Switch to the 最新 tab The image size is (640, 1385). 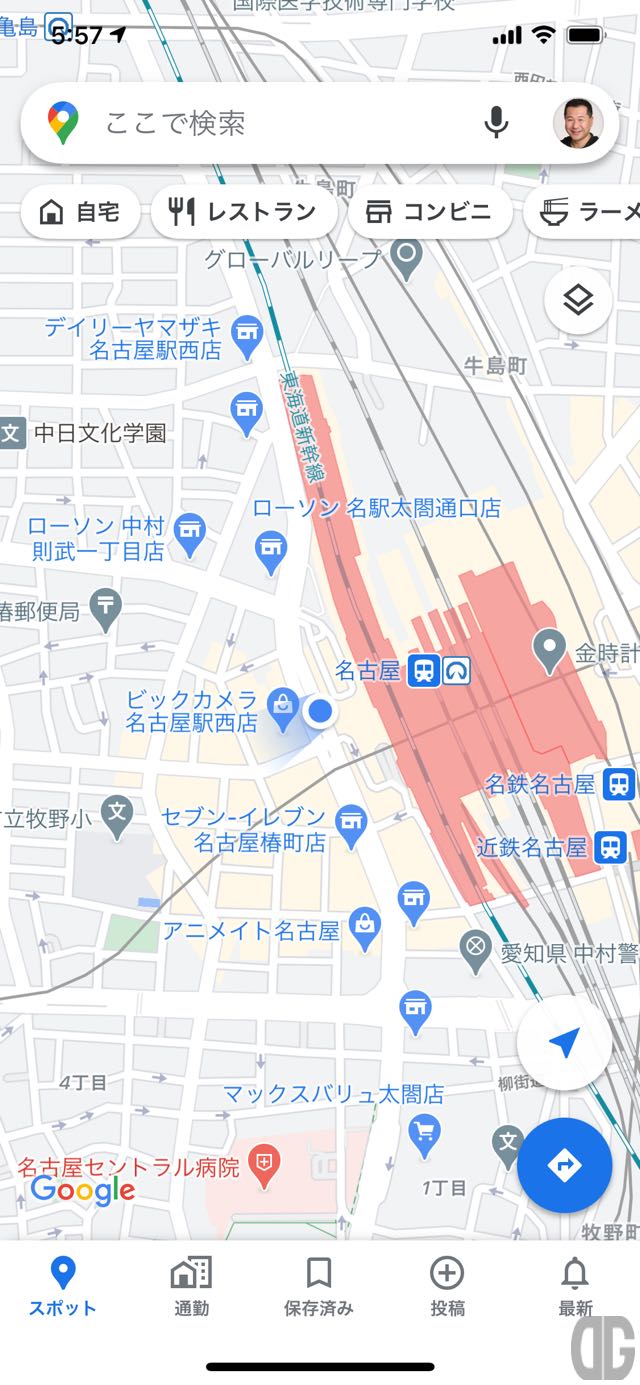pyautogui.click(x=575, y=1287)
